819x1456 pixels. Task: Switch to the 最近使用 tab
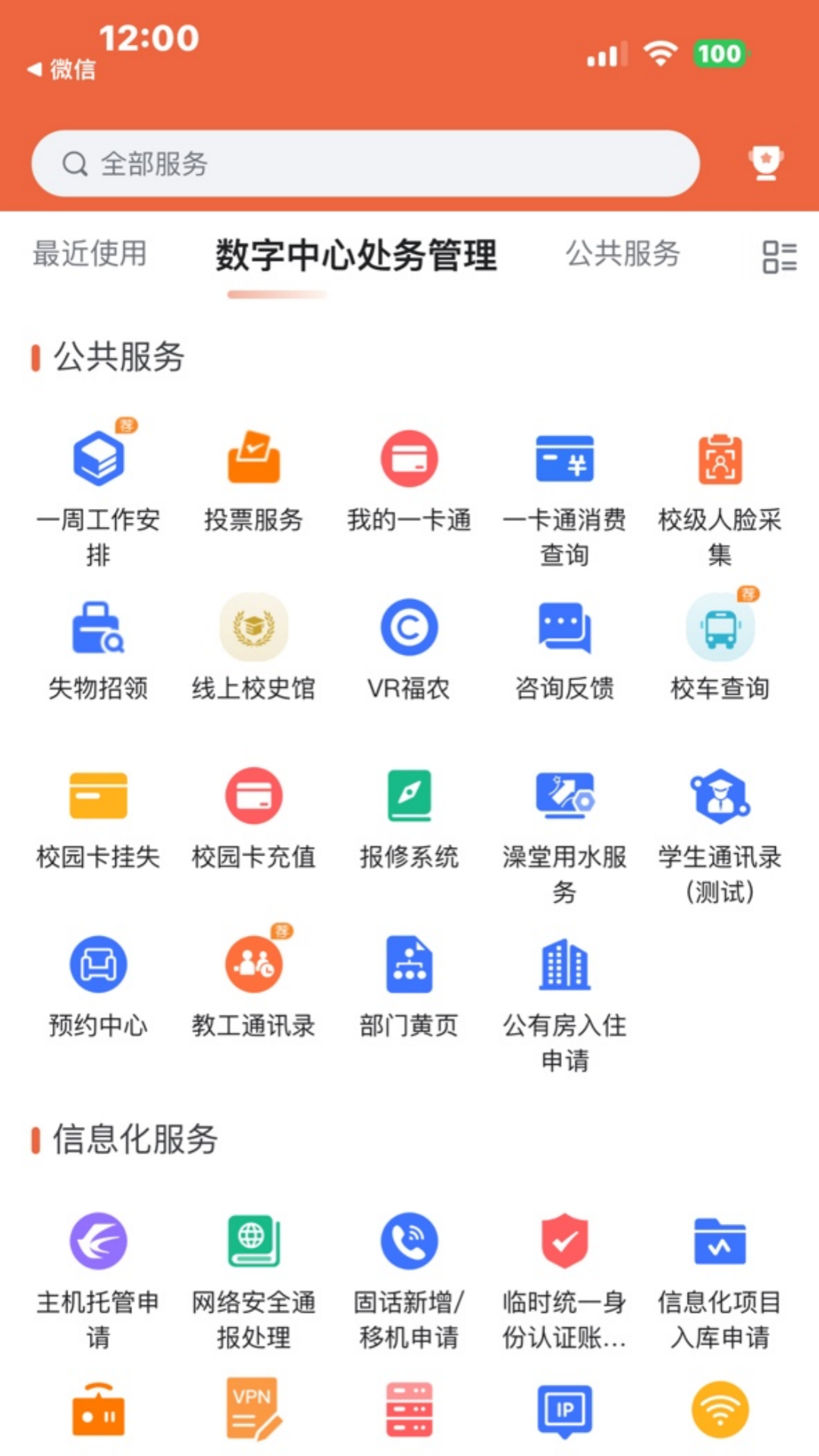89,254
